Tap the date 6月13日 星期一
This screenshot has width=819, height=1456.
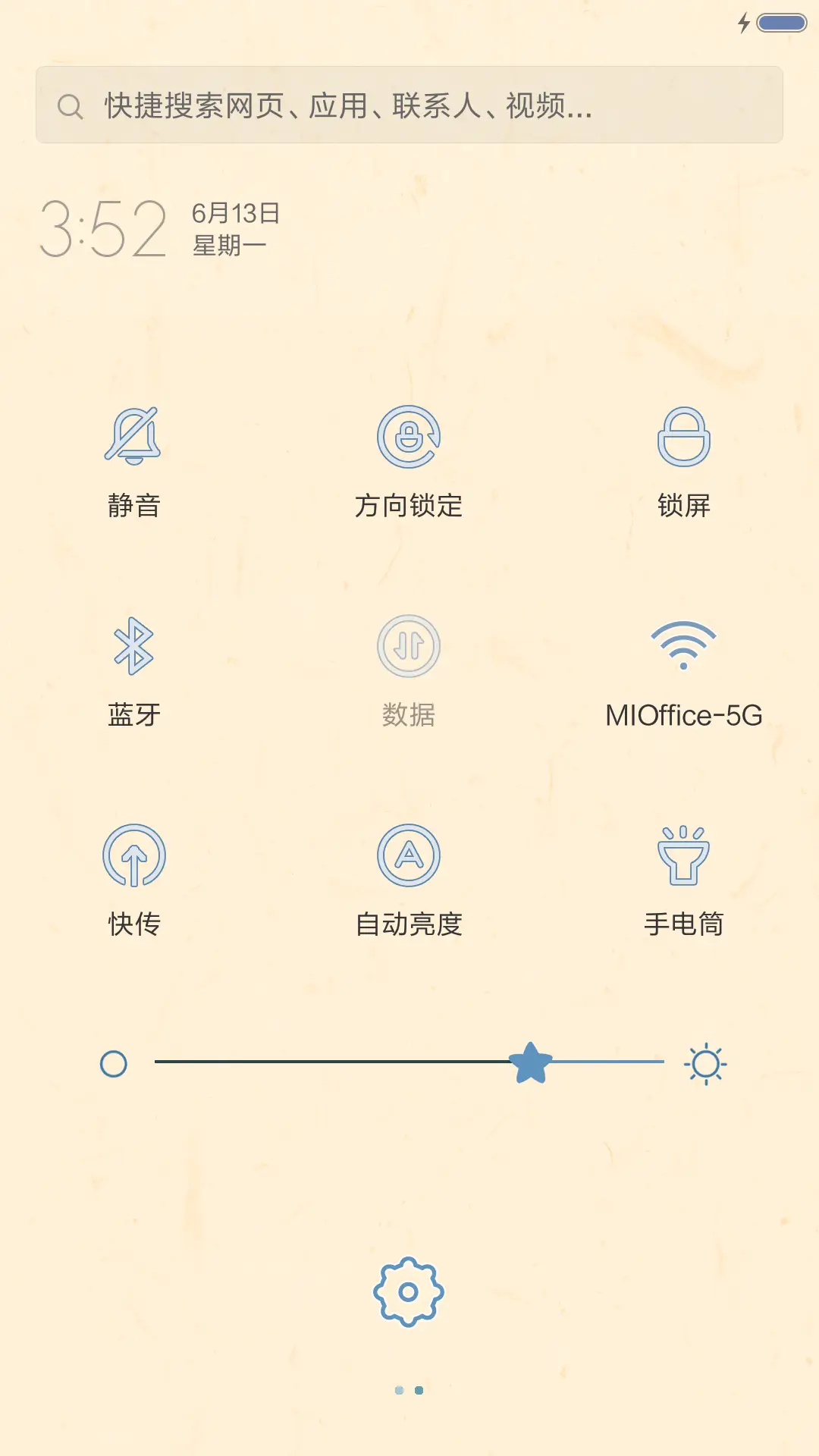[x=233, y=227]
